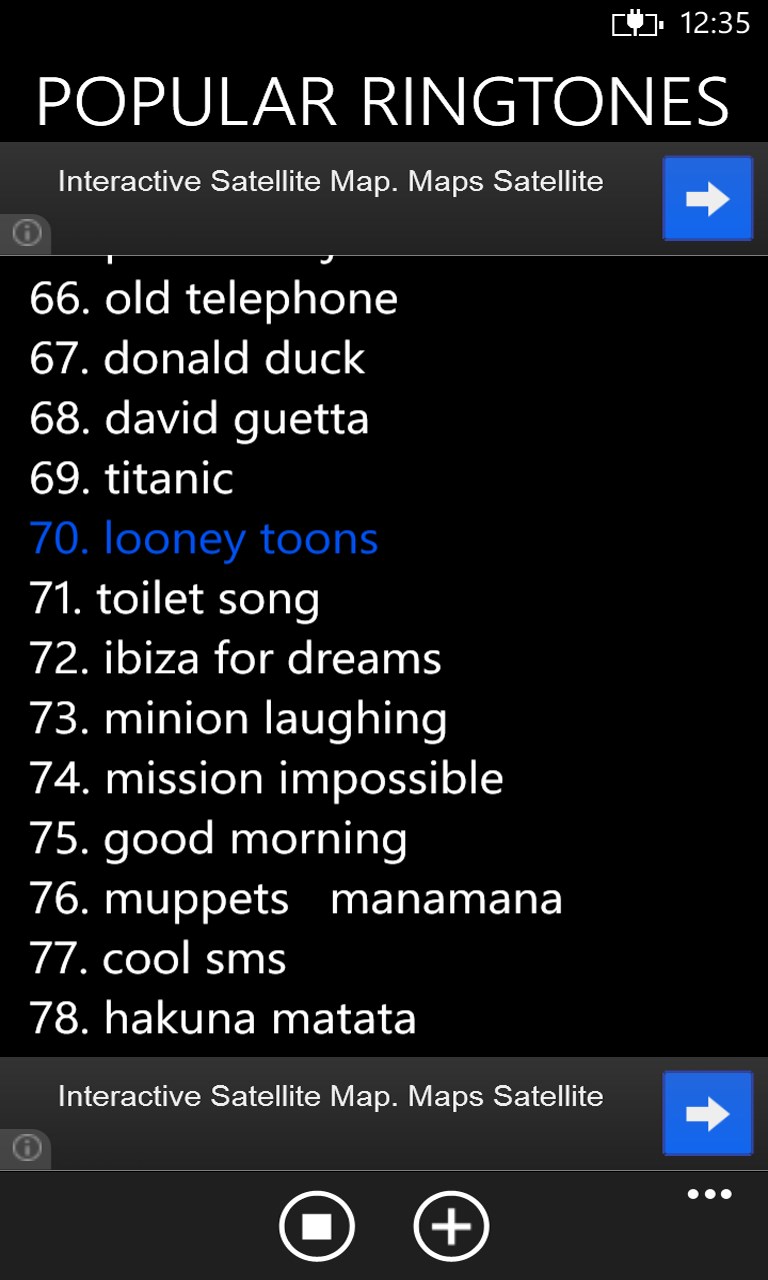Play the david guetta ringtone
This screenshot has height=1280, width=768.
(200, 419)
